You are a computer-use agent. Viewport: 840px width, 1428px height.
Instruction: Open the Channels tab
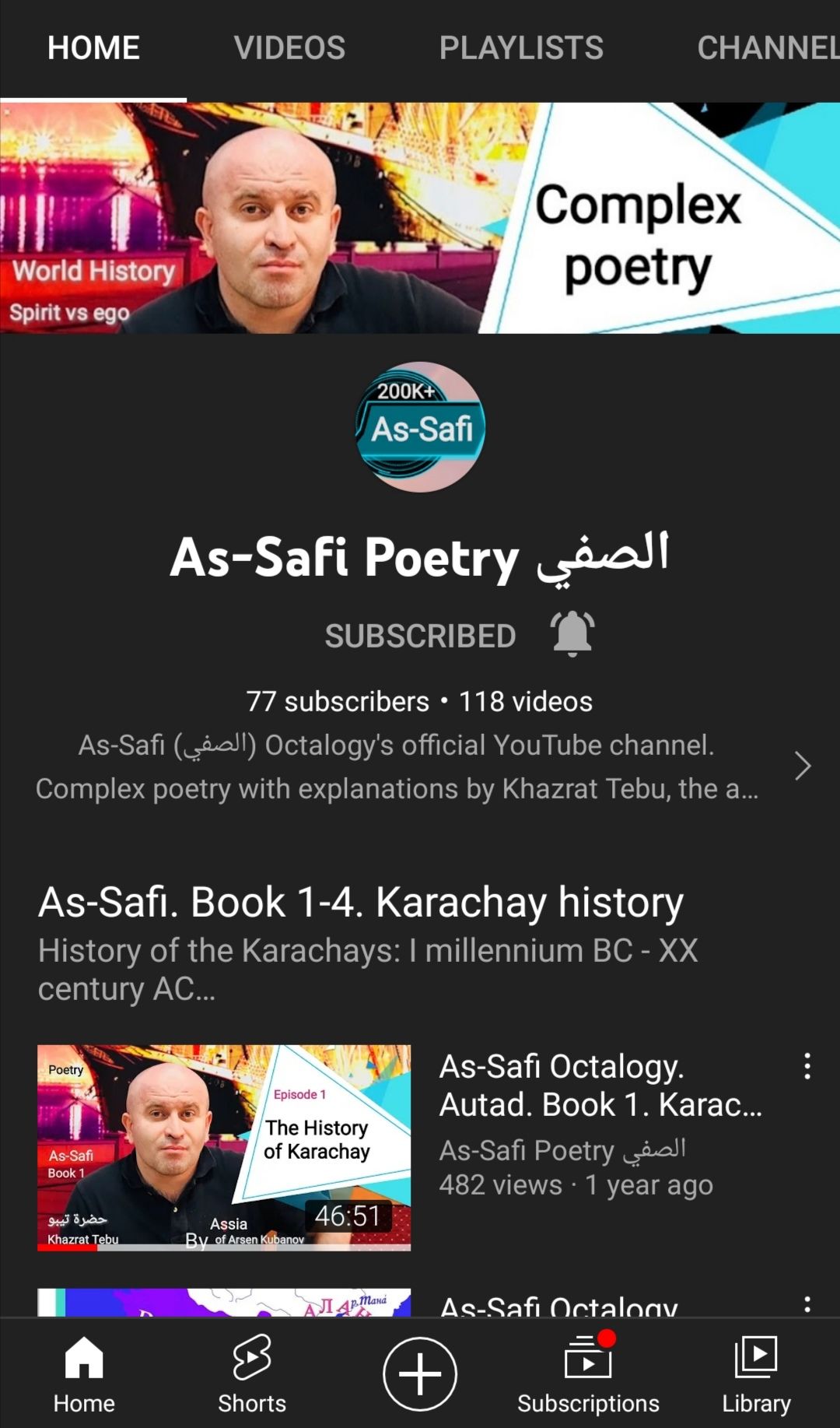768,48
